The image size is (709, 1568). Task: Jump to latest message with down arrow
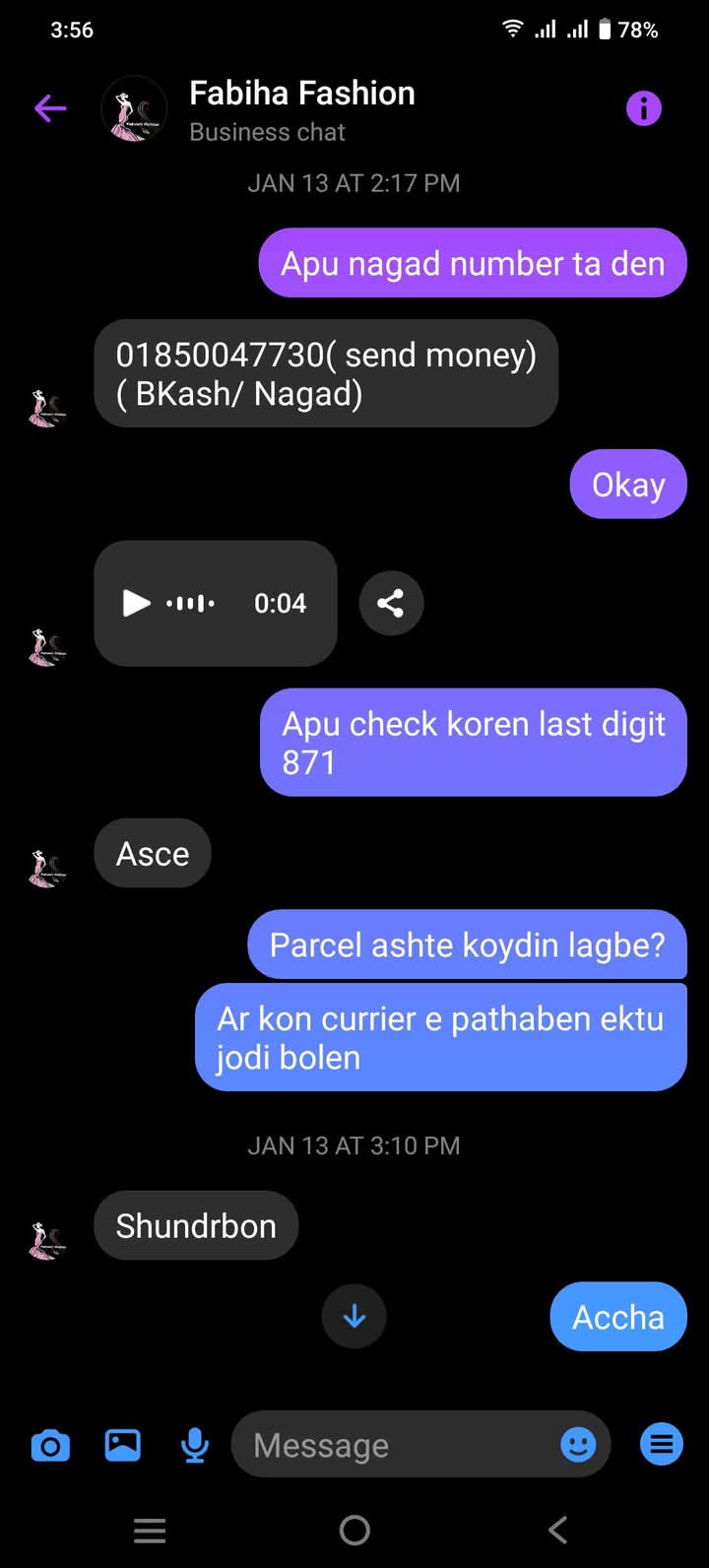(354, 1317)
